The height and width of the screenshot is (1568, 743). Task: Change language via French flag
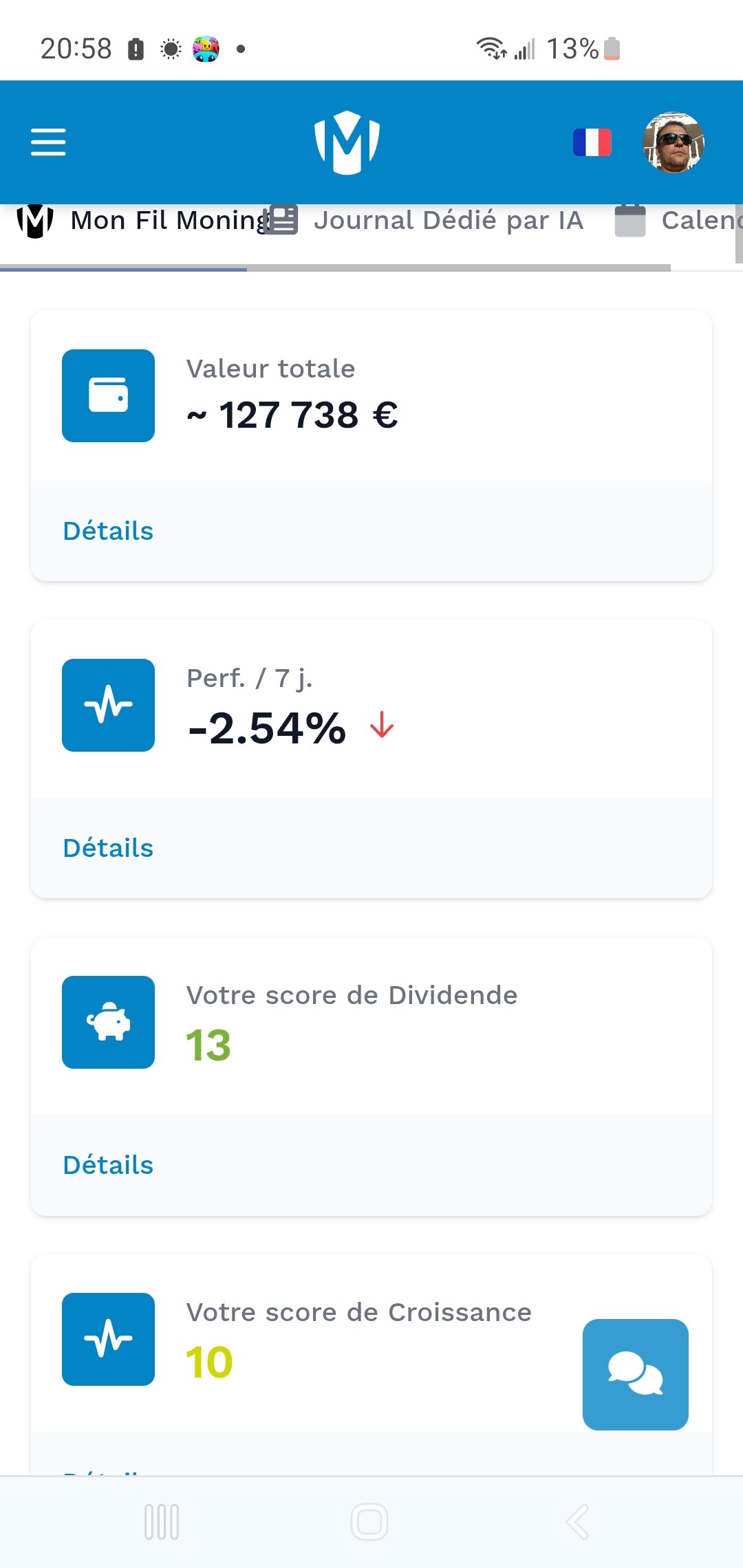pyautogui.click(x=592, y=142)
